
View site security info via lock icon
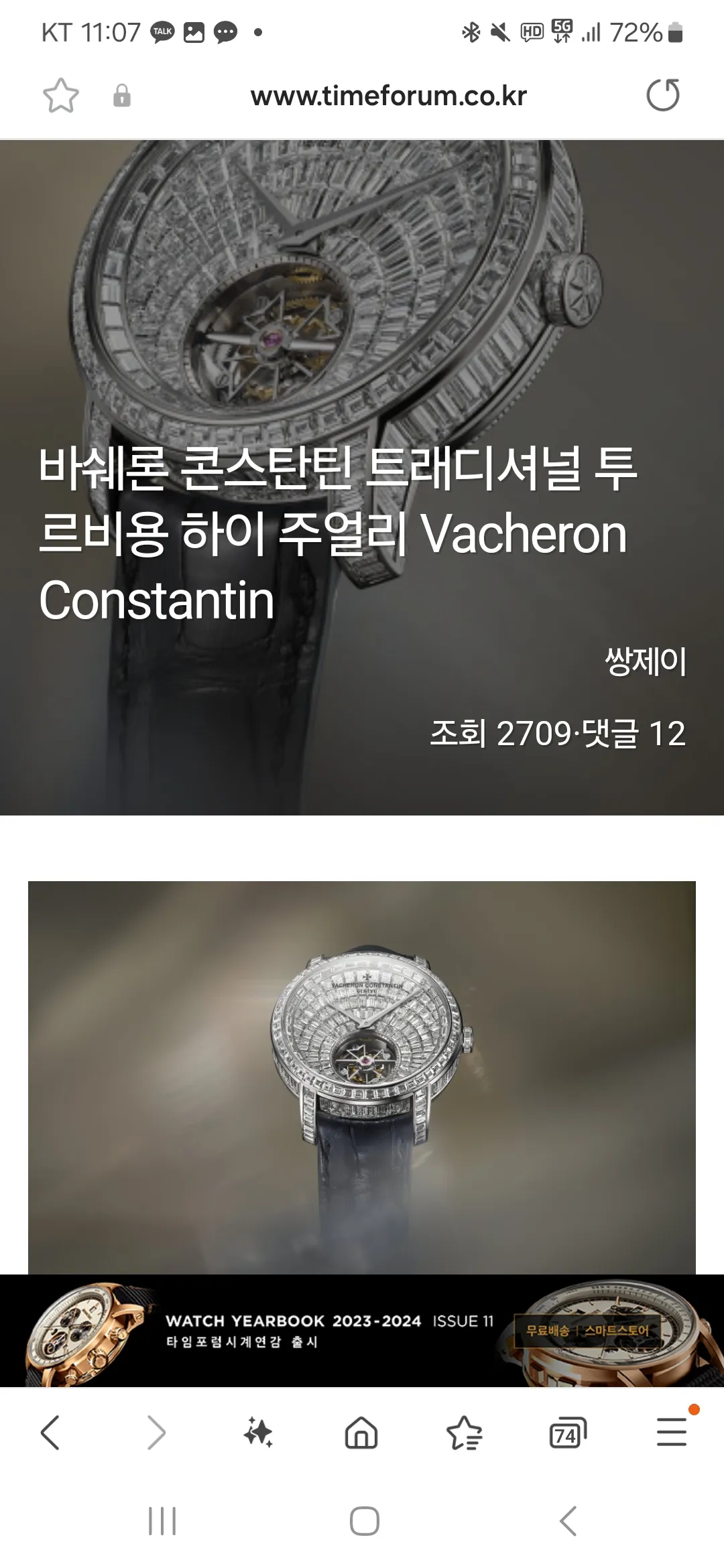121,95
